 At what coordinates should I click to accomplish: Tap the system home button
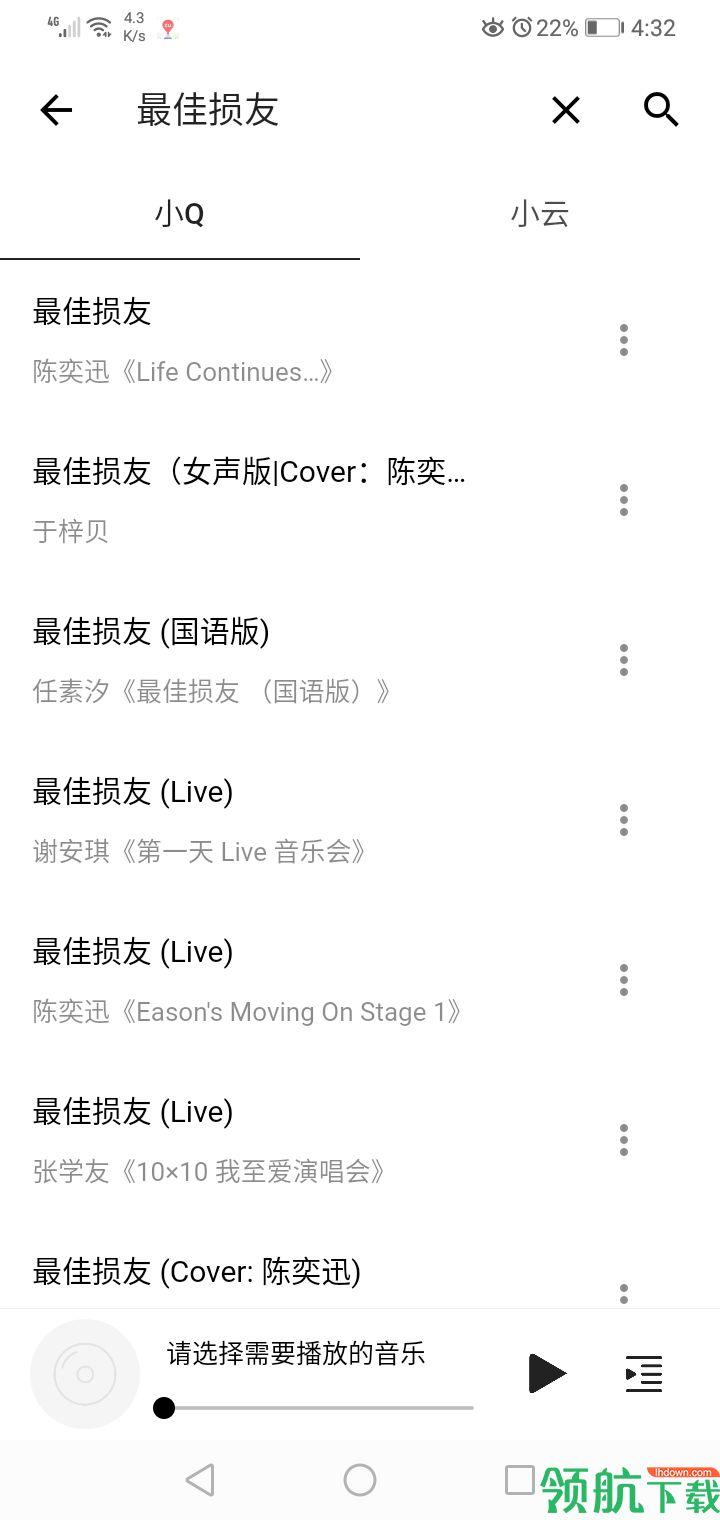pos(360,1480)
